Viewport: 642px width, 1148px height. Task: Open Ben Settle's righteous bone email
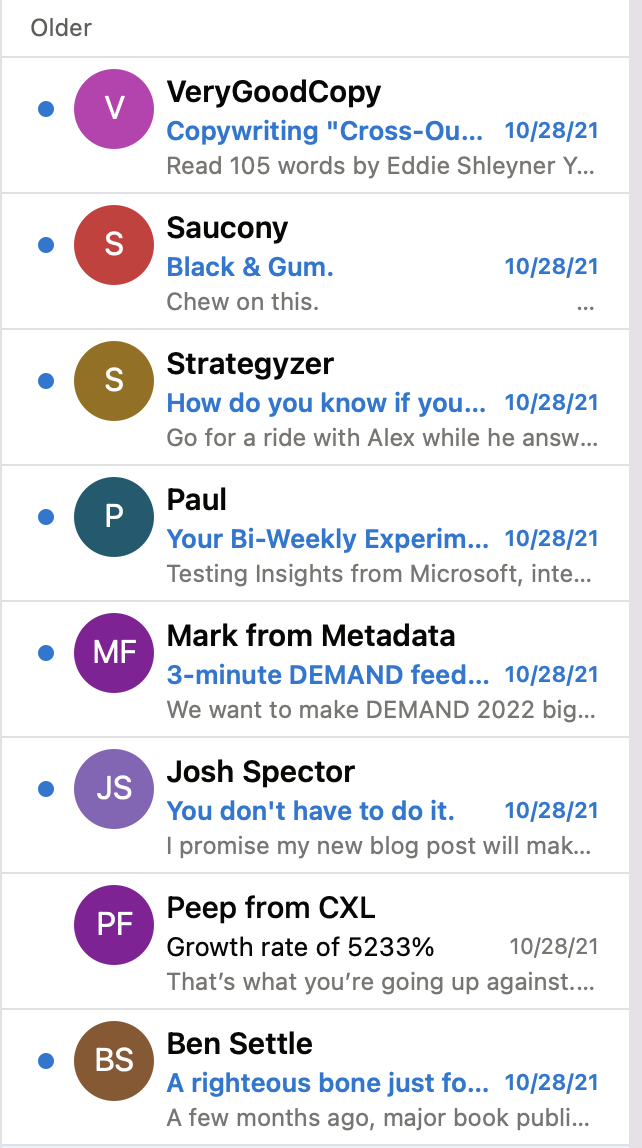click(x=315, y=1077)
